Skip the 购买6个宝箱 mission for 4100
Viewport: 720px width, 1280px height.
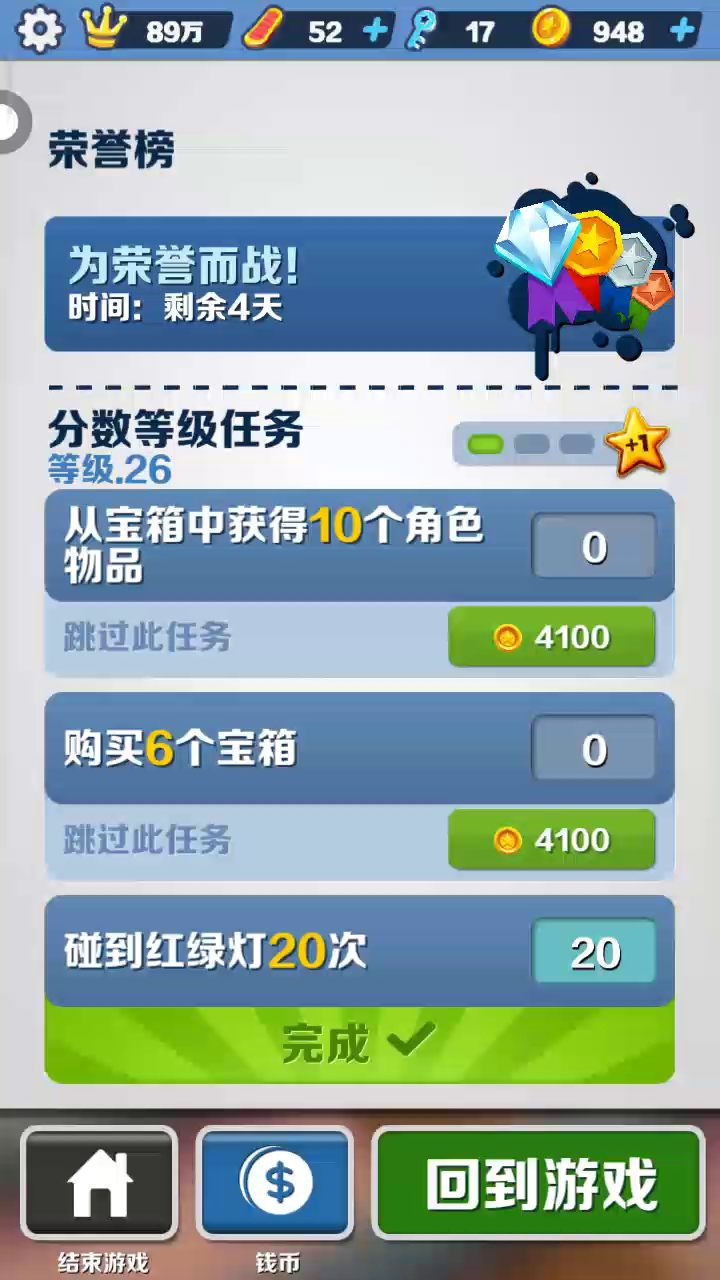tap(551, 840)
